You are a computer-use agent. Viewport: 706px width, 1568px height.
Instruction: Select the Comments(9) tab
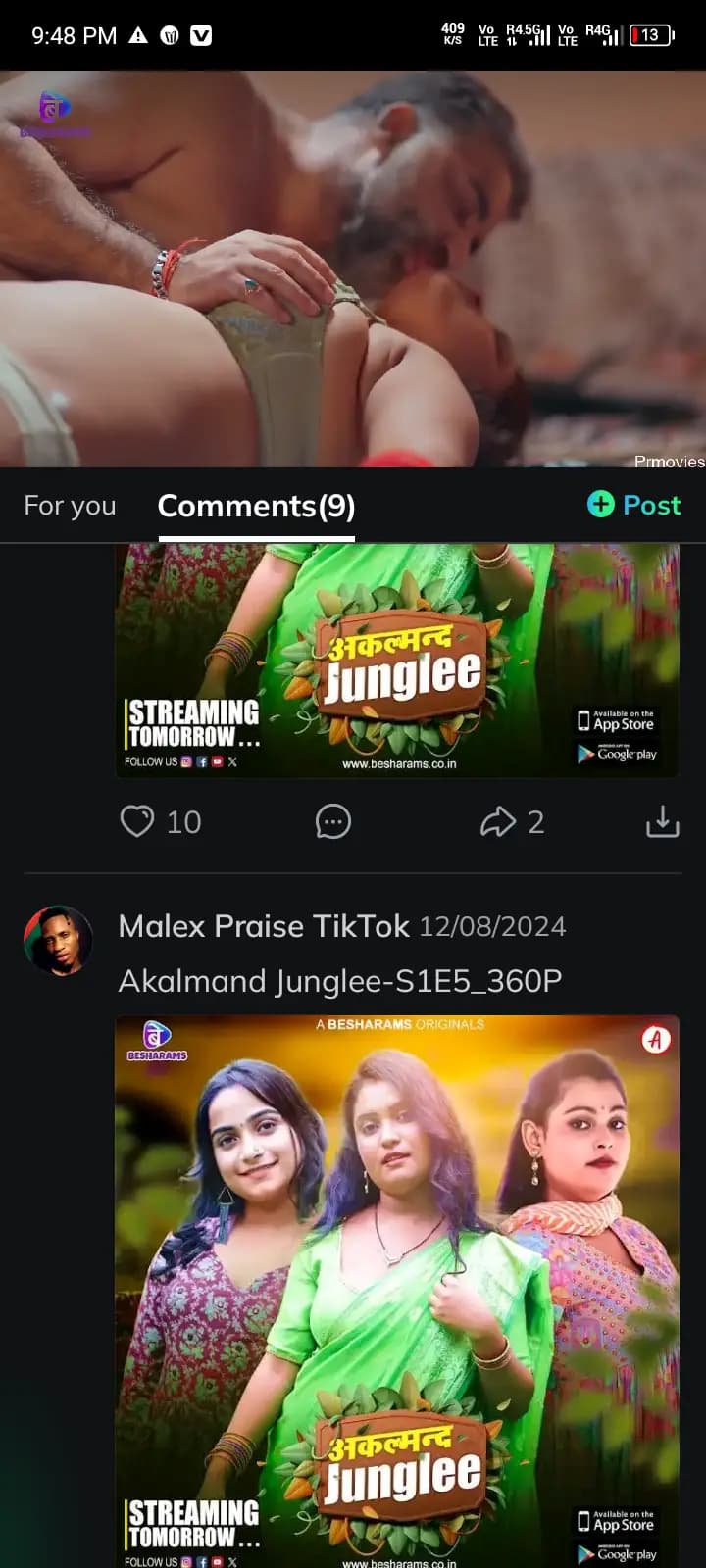coord(256,506)
